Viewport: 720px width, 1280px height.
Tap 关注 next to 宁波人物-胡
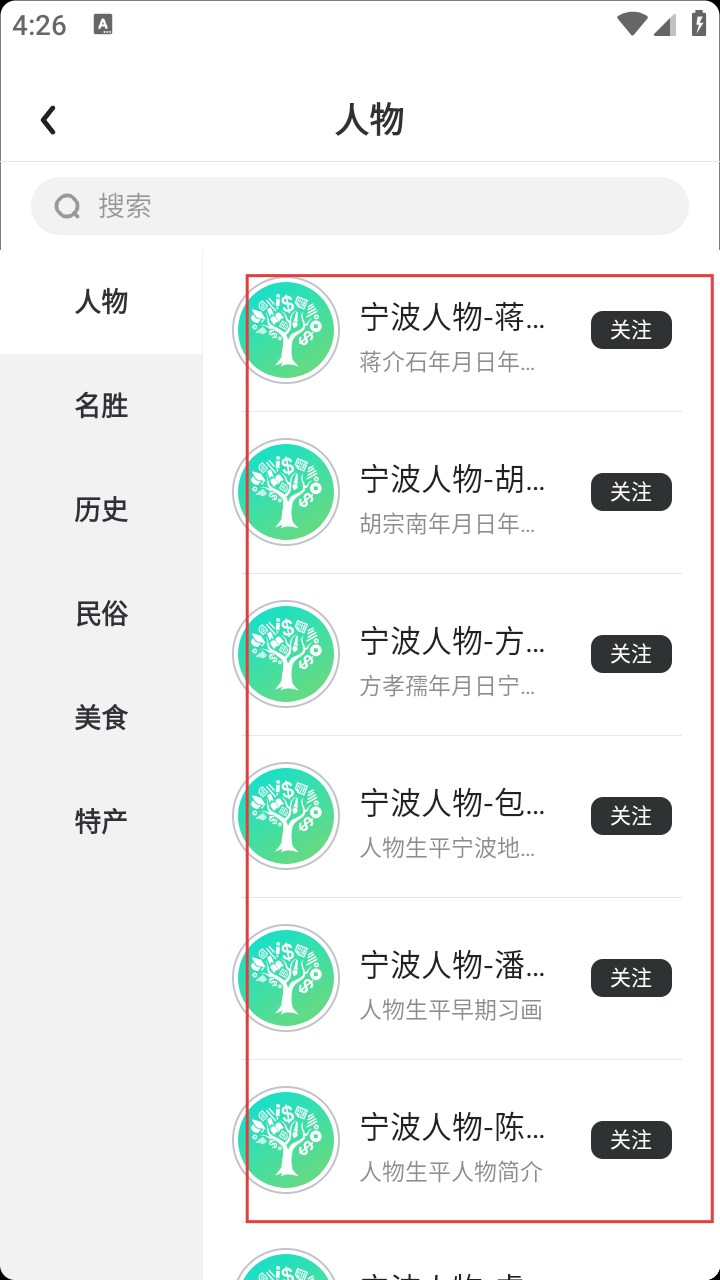pyautogui.click(x=631, y=492)
